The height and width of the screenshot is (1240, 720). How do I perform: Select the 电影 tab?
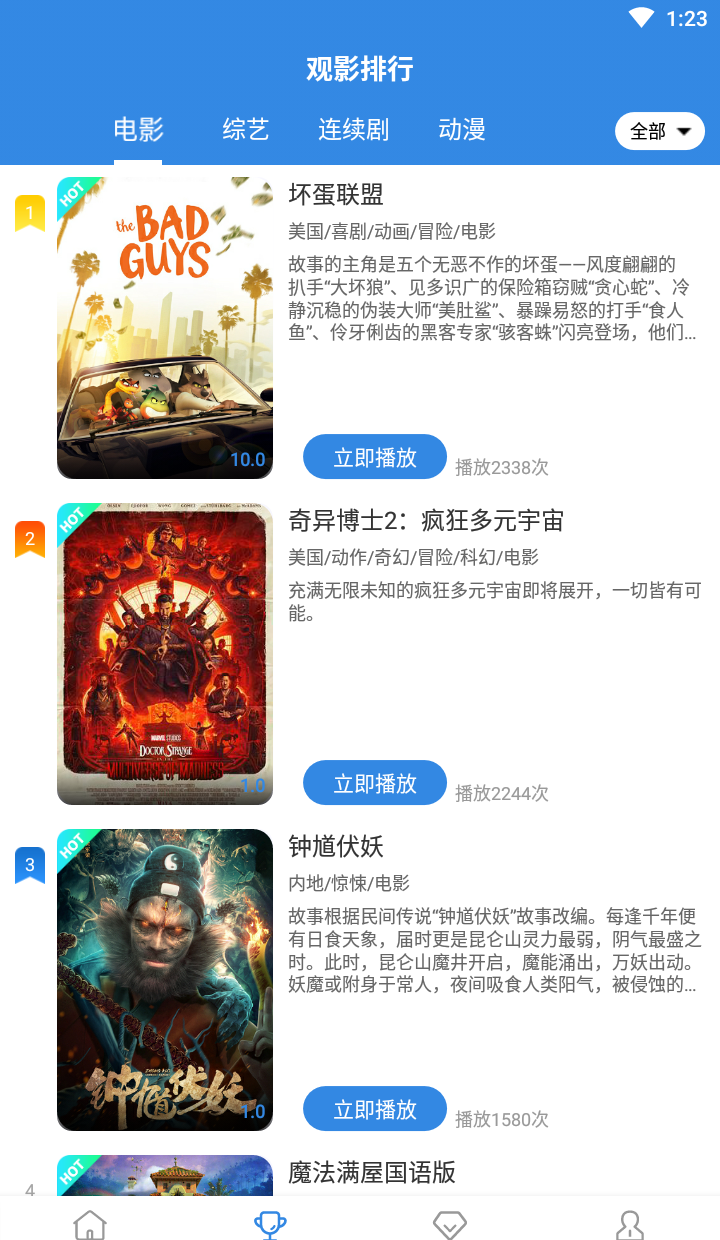tap(138, 130)
